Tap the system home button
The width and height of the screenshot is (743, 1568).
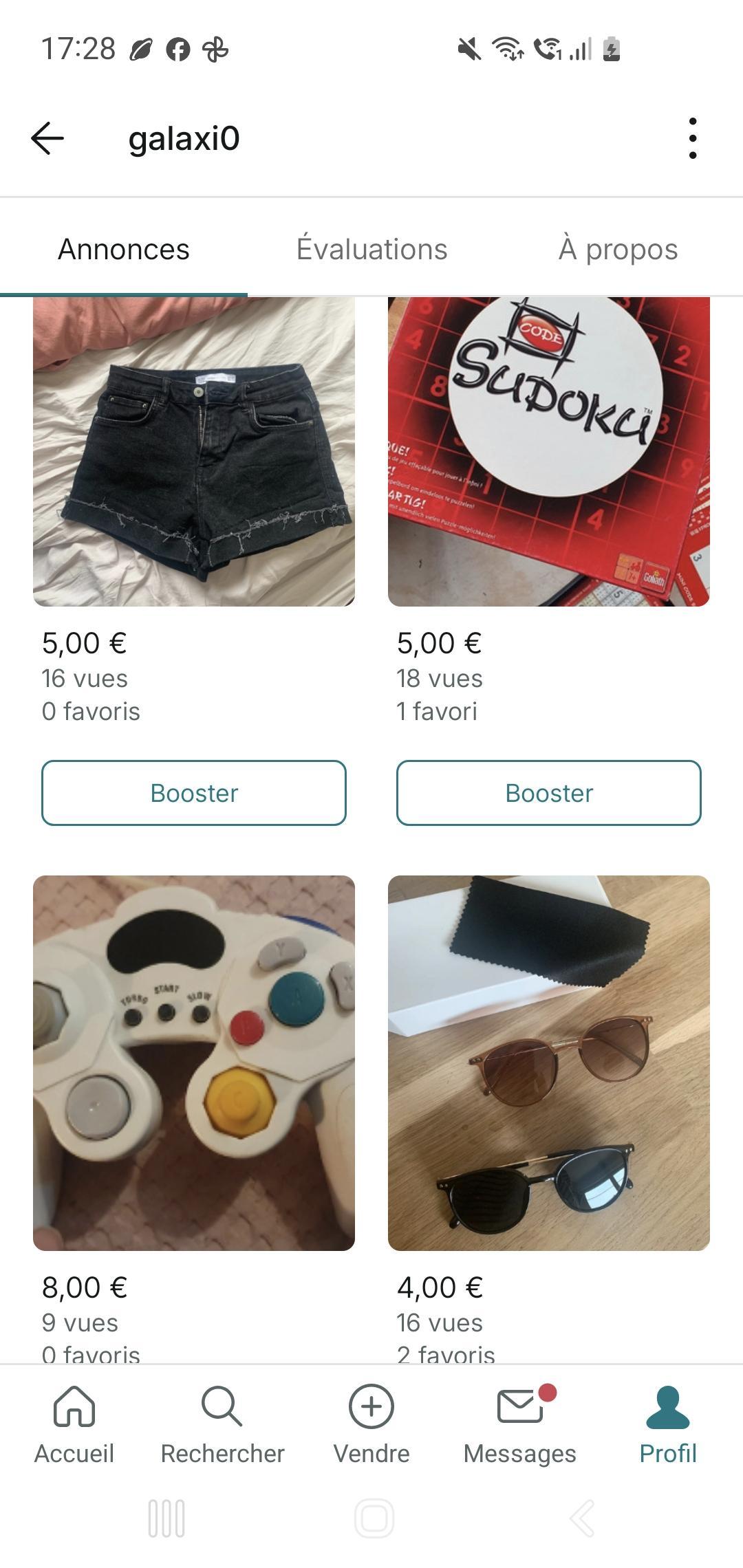click(x=374, y=1518)
